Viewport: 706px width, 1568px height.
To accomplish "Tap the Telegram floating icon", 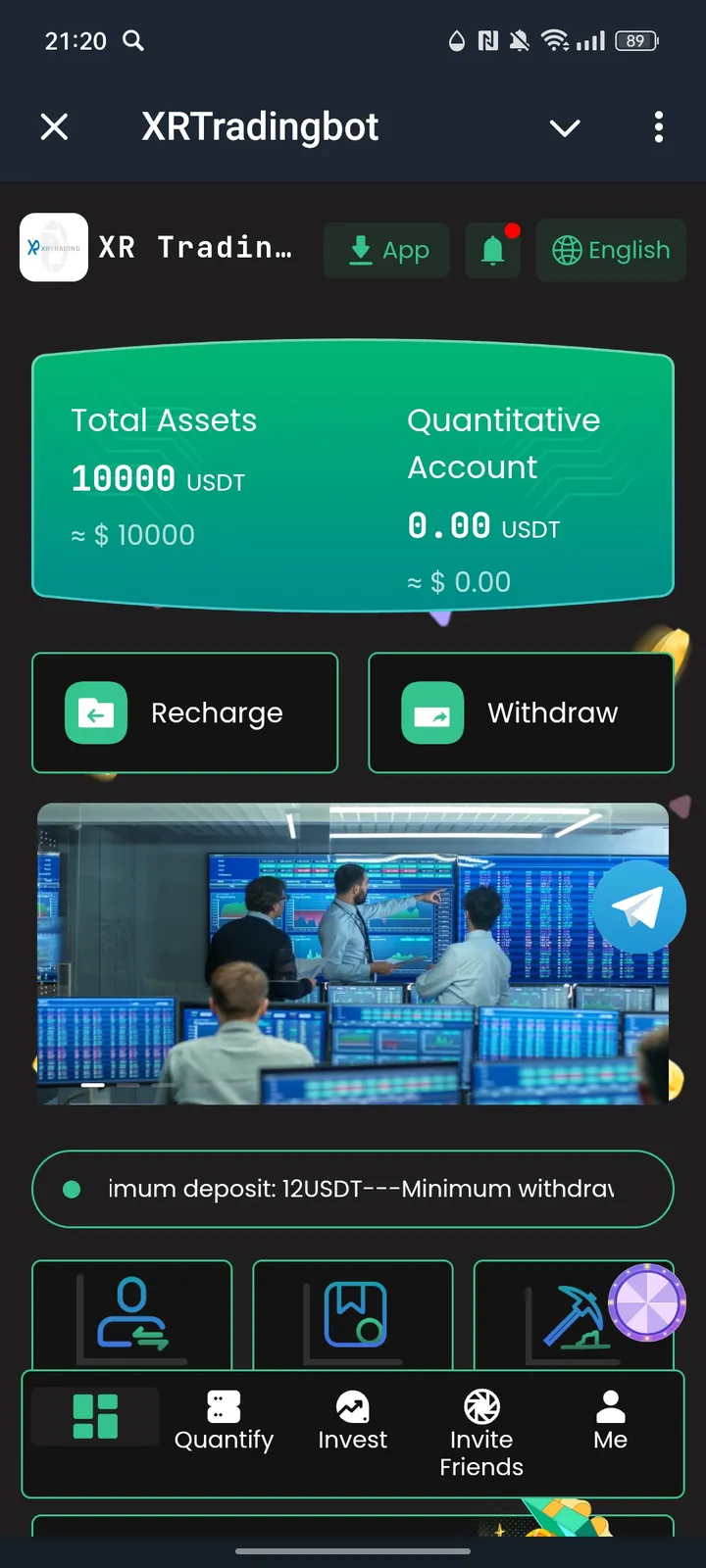I will tap(638, 906).
